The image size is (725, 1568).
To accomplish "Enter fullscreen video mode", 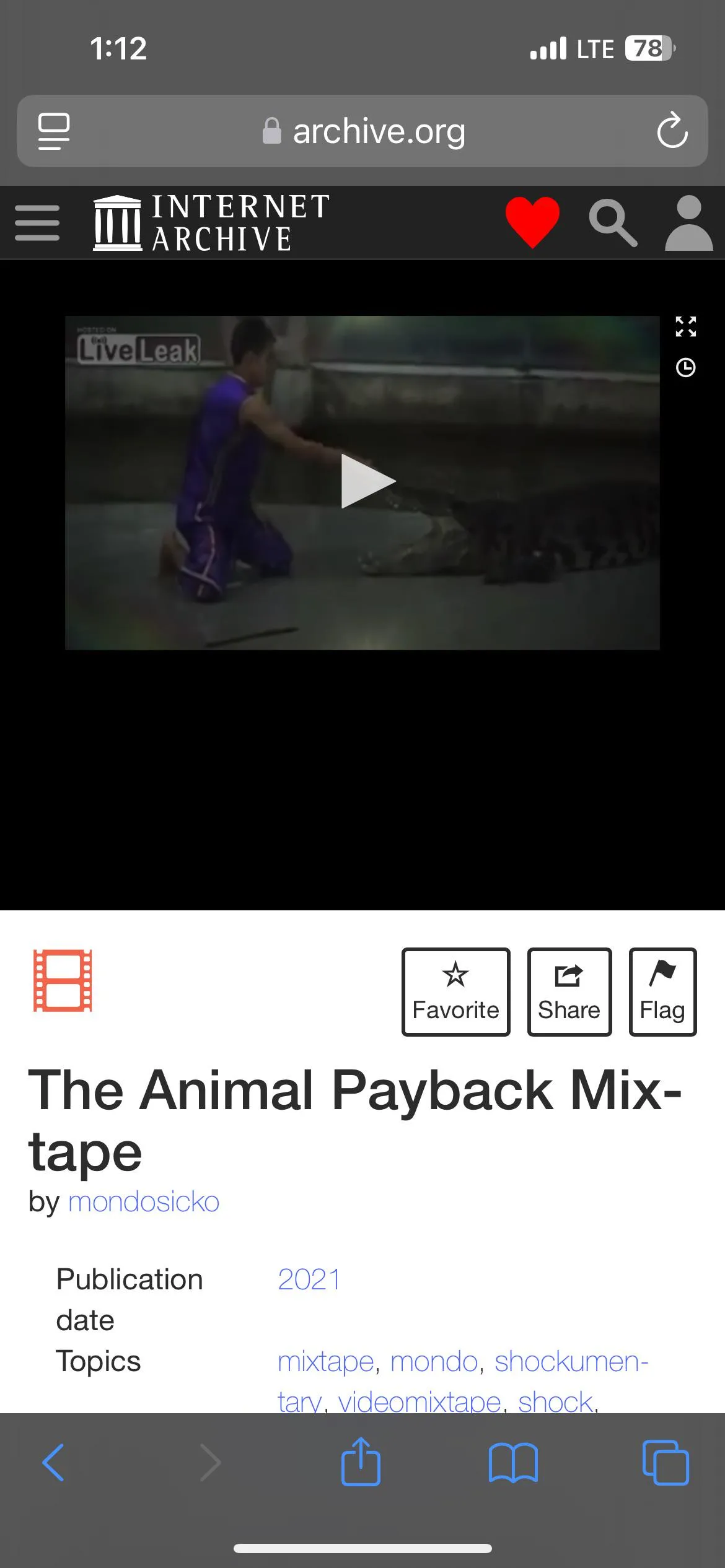I will coord(685,326).
